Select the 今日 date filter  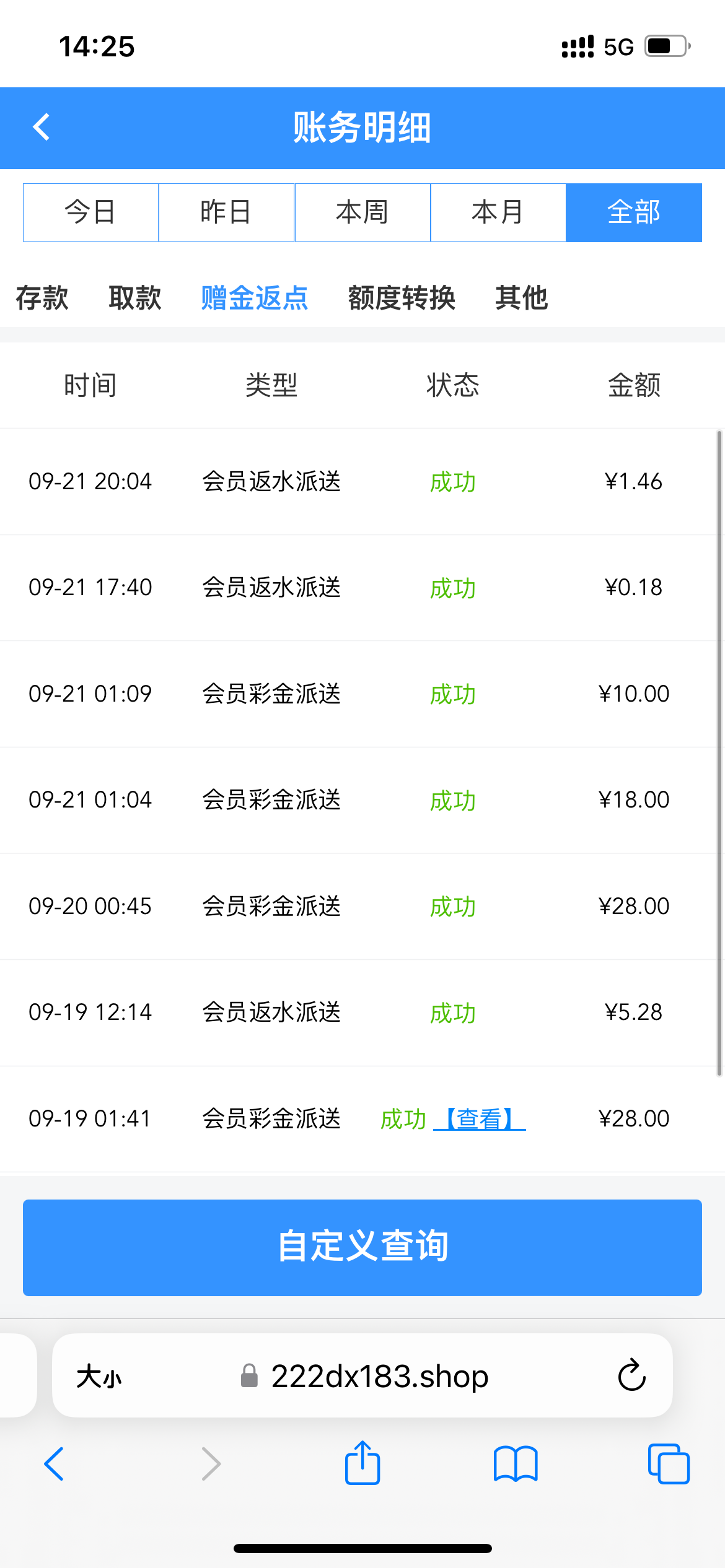click(91, 212)
